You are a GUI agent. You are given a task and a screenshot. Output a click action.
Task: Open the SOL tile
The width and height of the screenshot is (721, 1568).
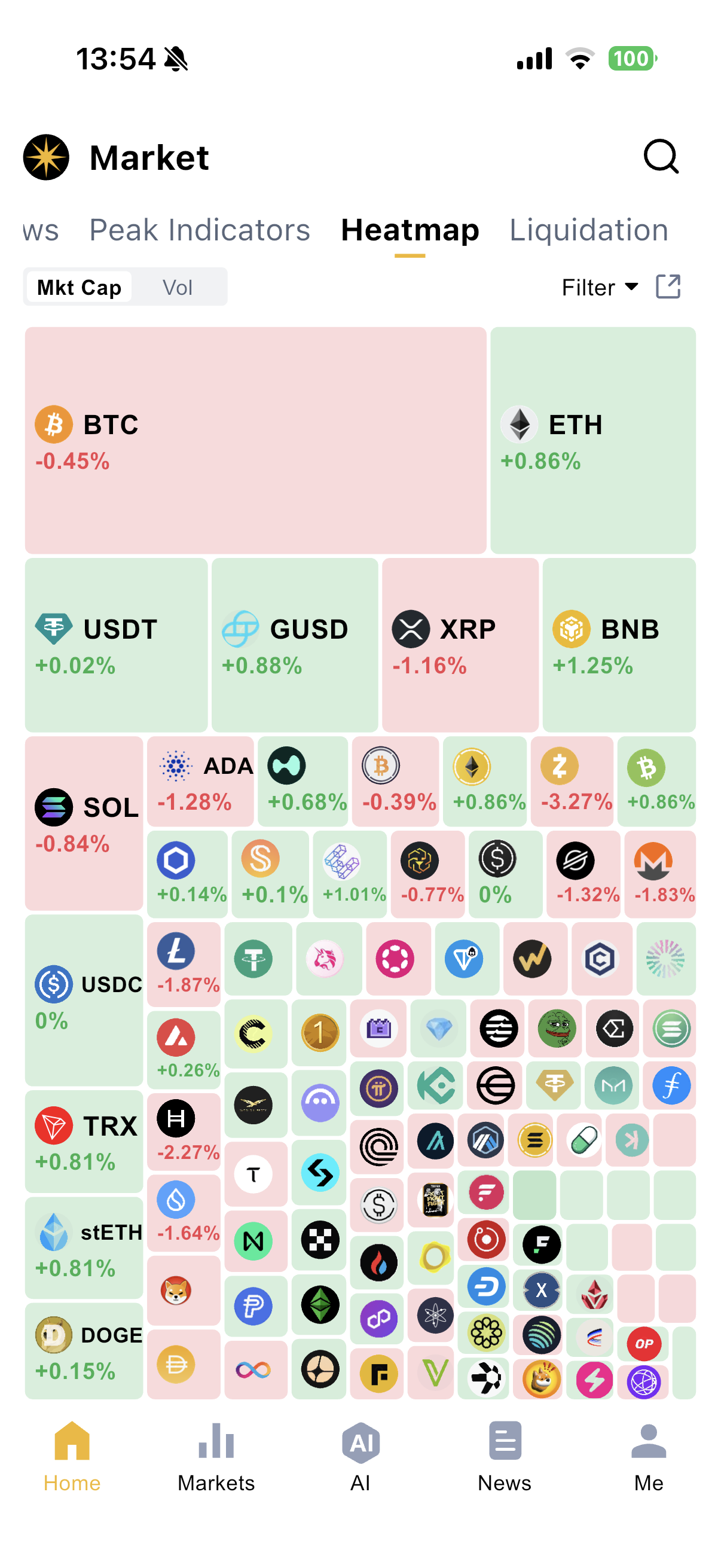[x=84, y=823]
